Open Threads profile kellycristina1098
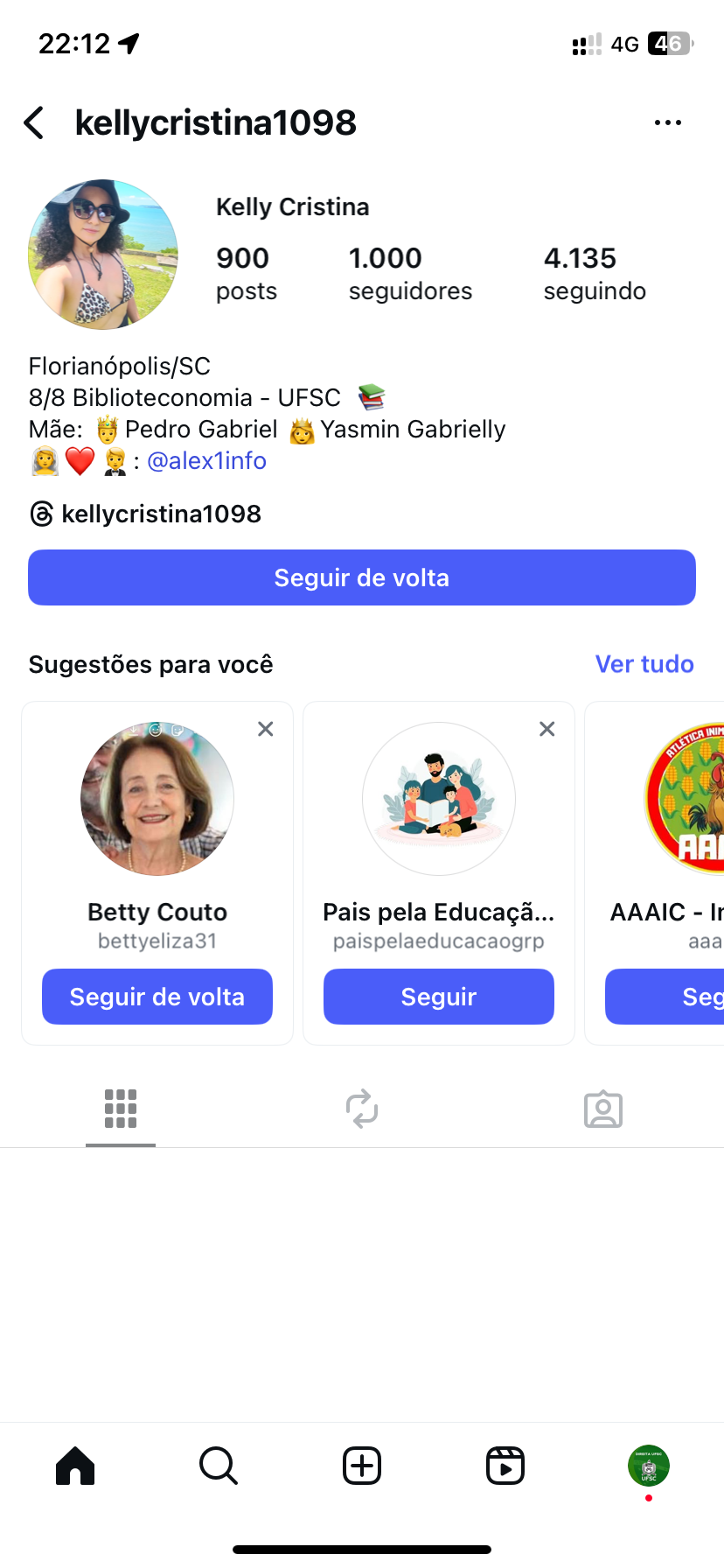 pyautogui.click(x=145, y=514)
